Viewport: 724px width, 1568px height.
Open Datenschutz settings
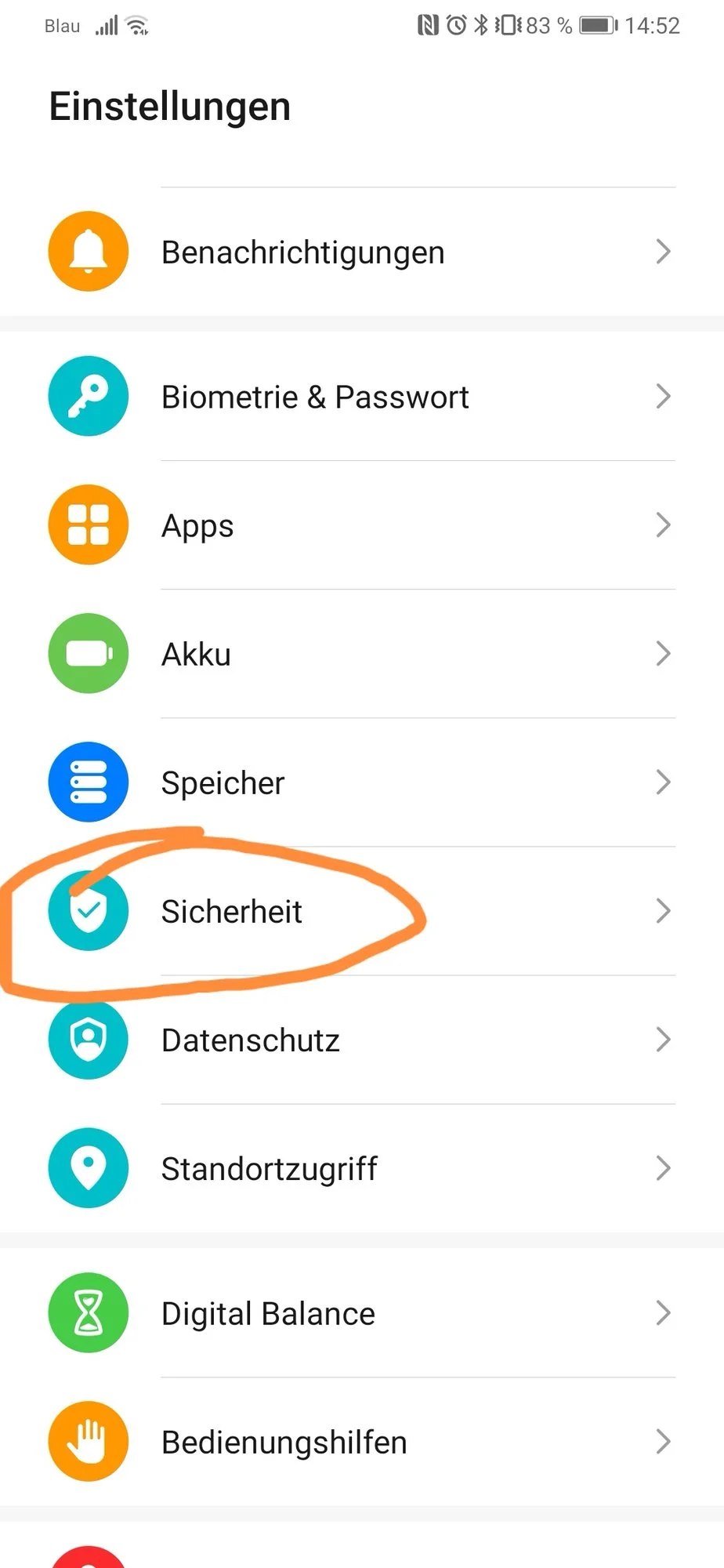click(x=362, y=1040)
